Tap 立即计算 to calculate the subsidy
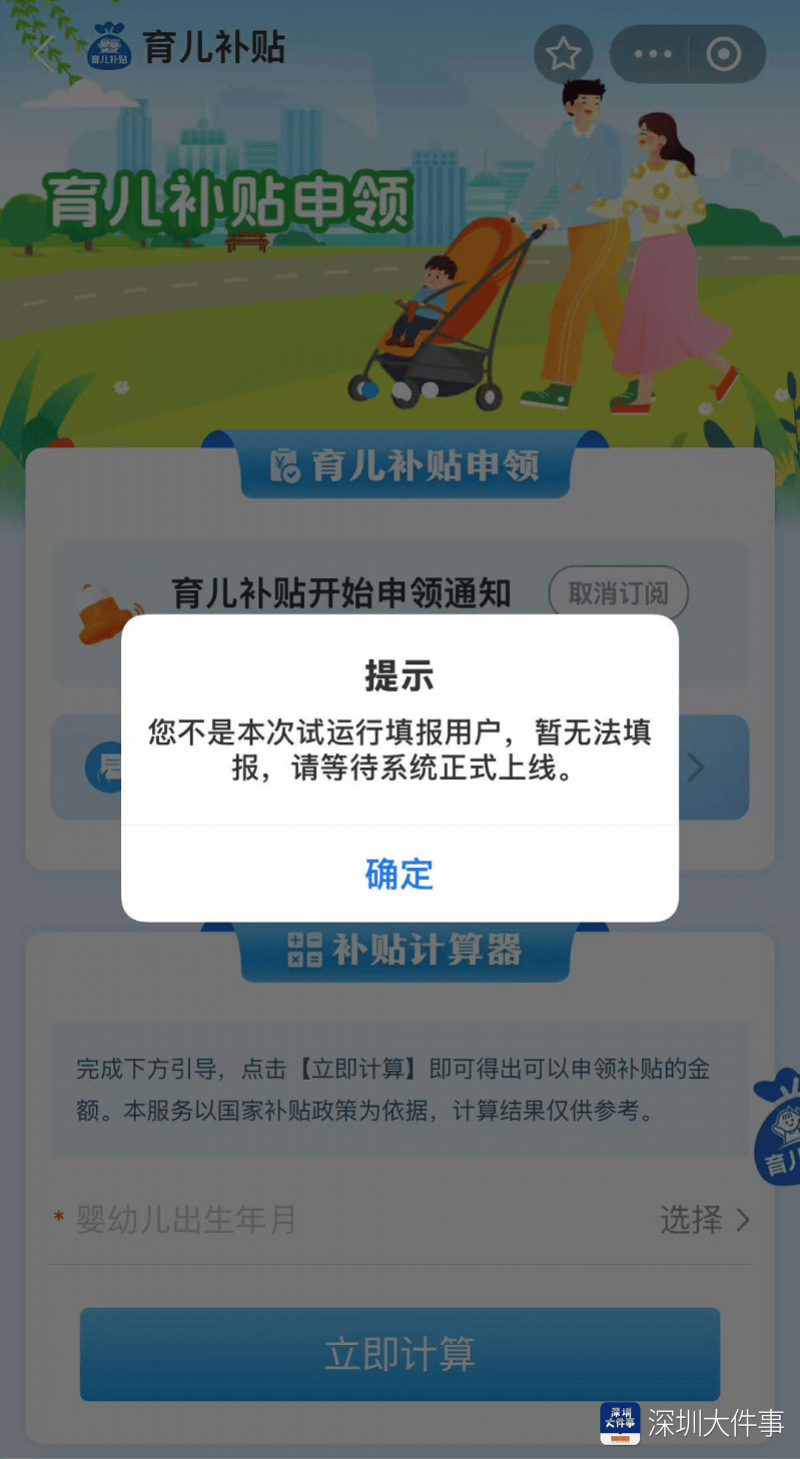 pyautogui.click(x=399, y=1354)
